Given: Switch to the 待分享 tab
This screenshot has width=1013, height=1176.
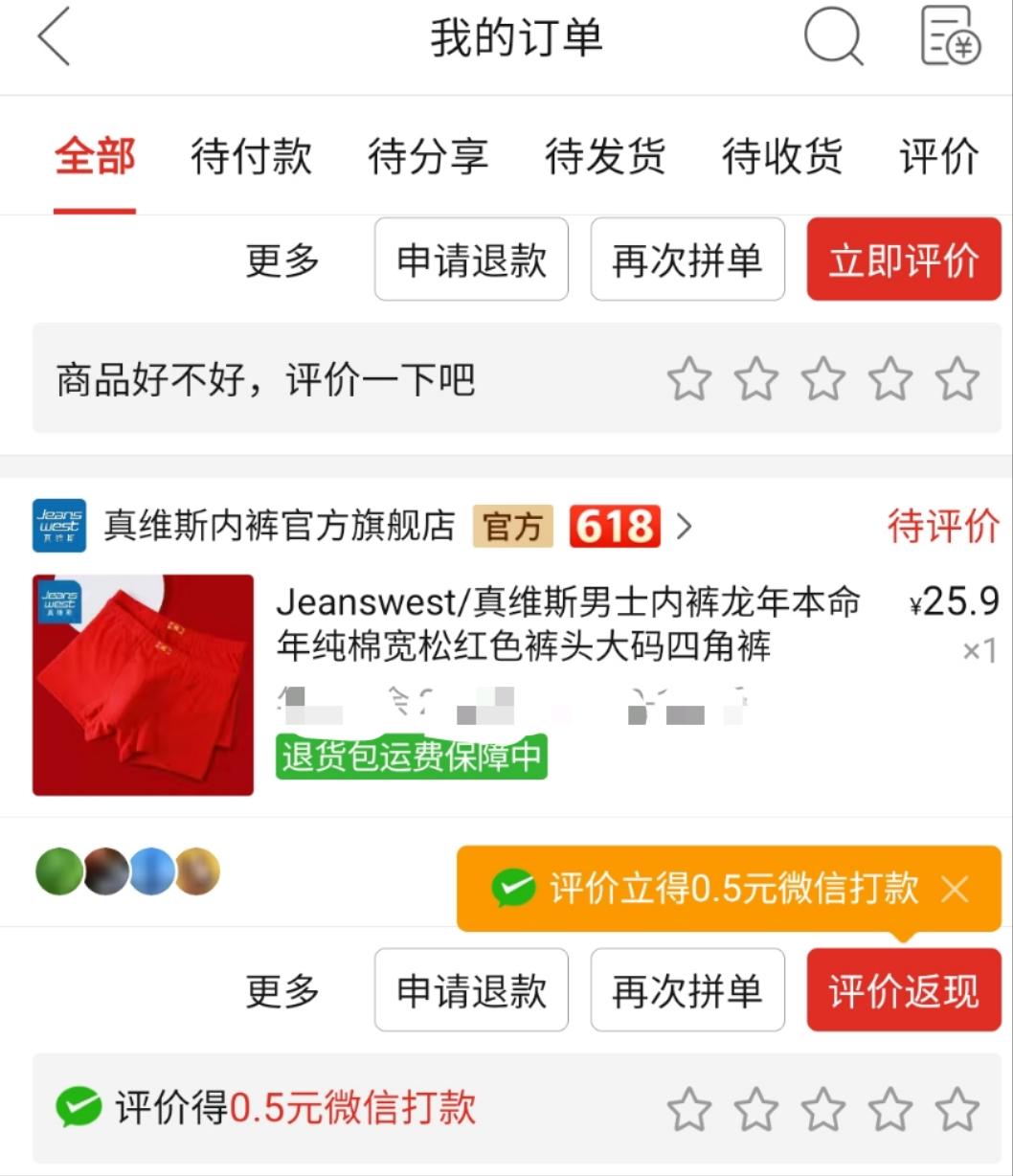Looking at the screenshot, I should pos(428,156).
